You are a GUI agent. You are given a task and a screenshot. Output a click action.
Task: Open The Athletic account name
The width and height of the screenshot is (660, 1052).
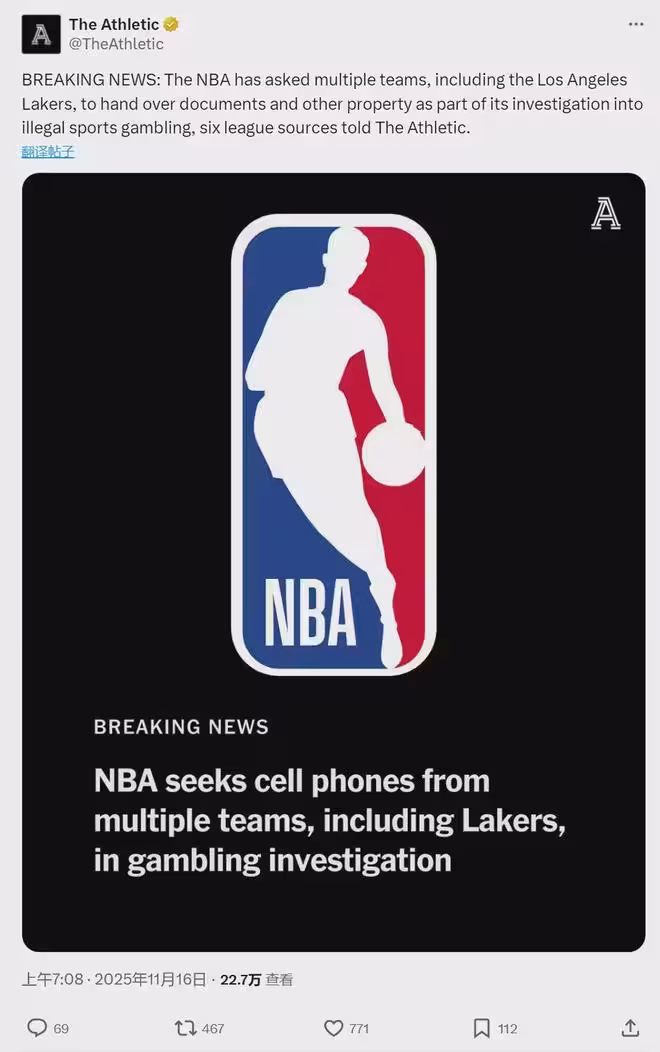coord(113,24)
